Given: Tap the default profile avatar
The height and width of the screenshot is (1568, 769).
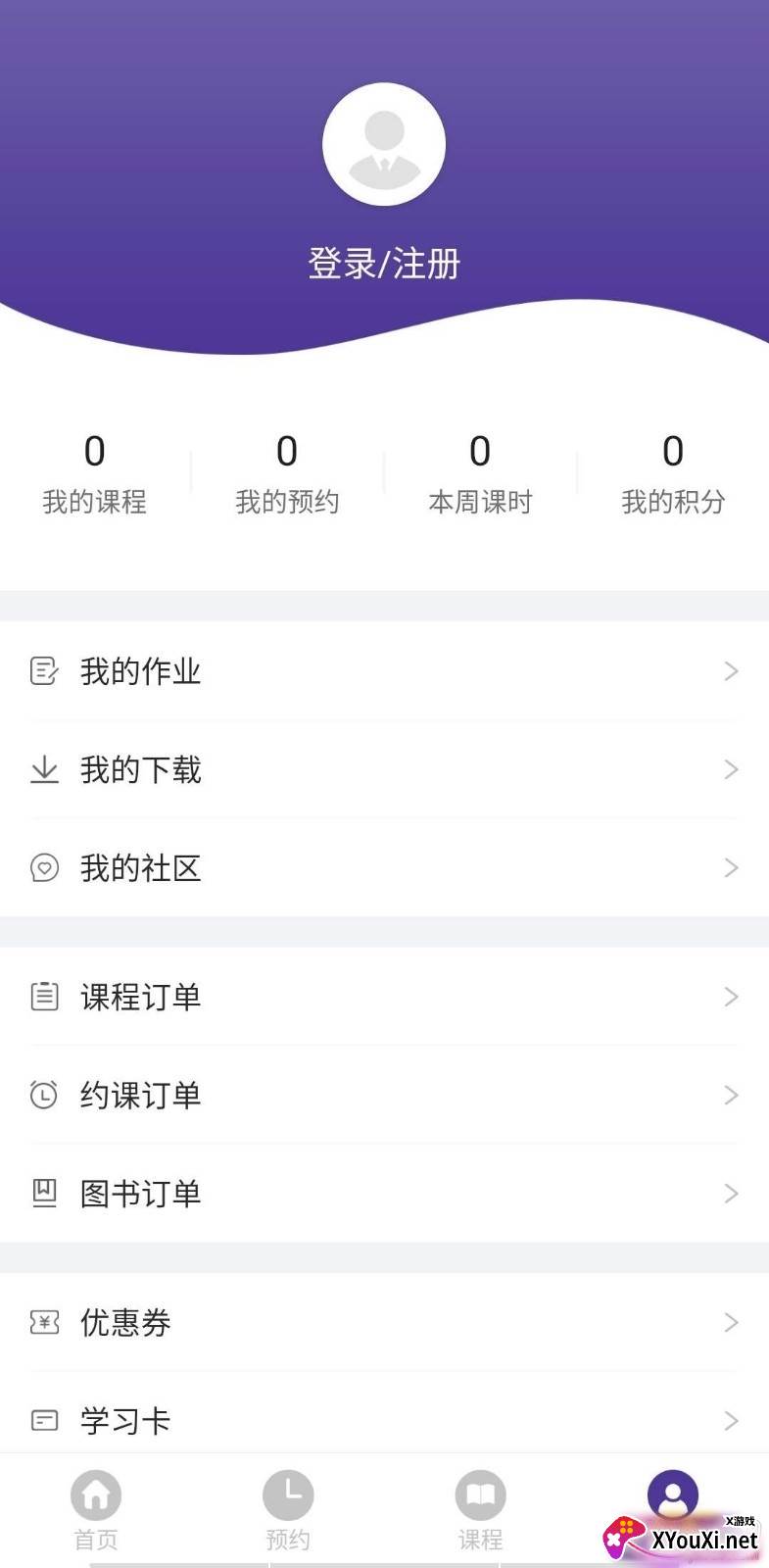Looking at the screenshot, I should 384,144.
